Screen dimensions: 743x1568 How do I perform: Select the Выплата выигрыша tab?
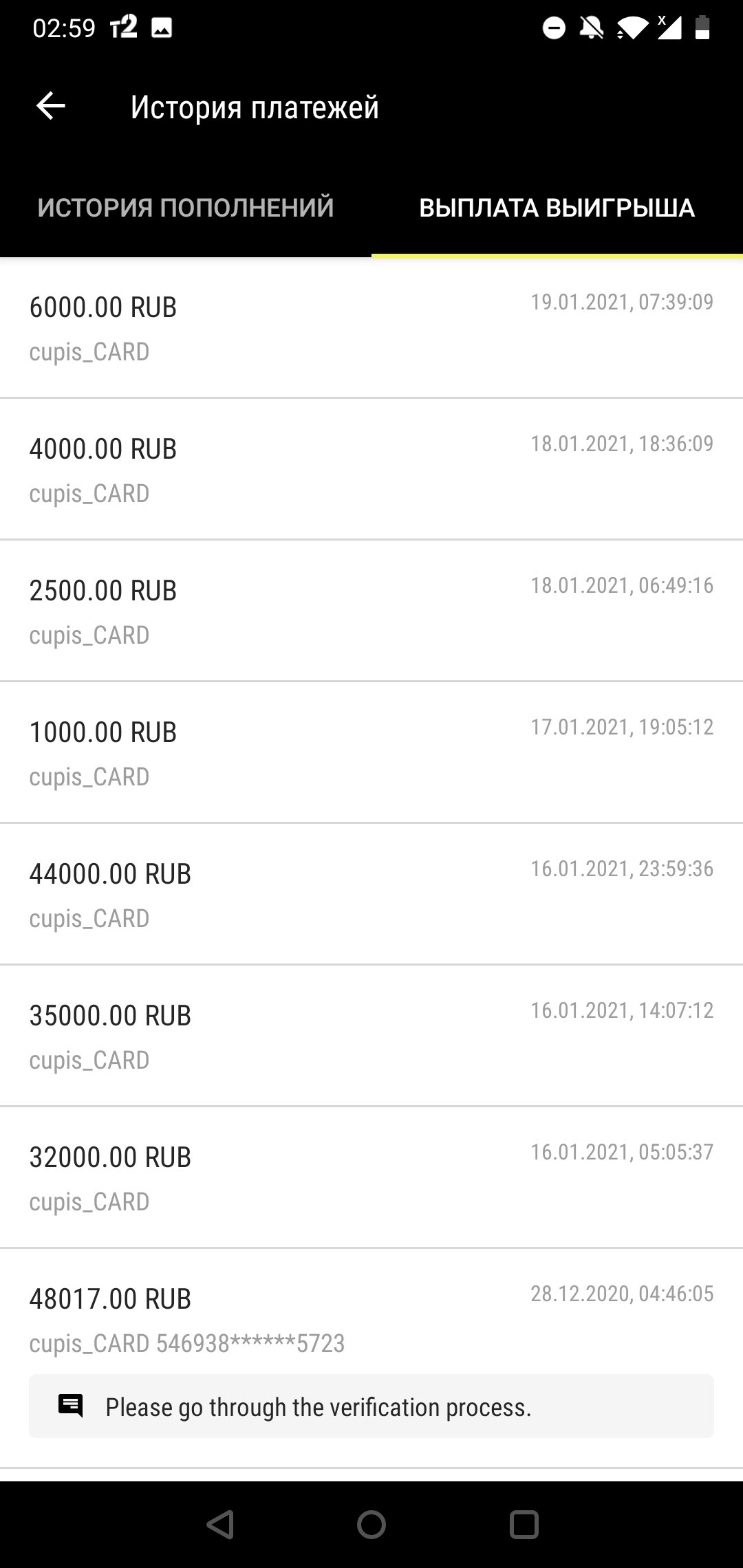click(x=557, y=208)
